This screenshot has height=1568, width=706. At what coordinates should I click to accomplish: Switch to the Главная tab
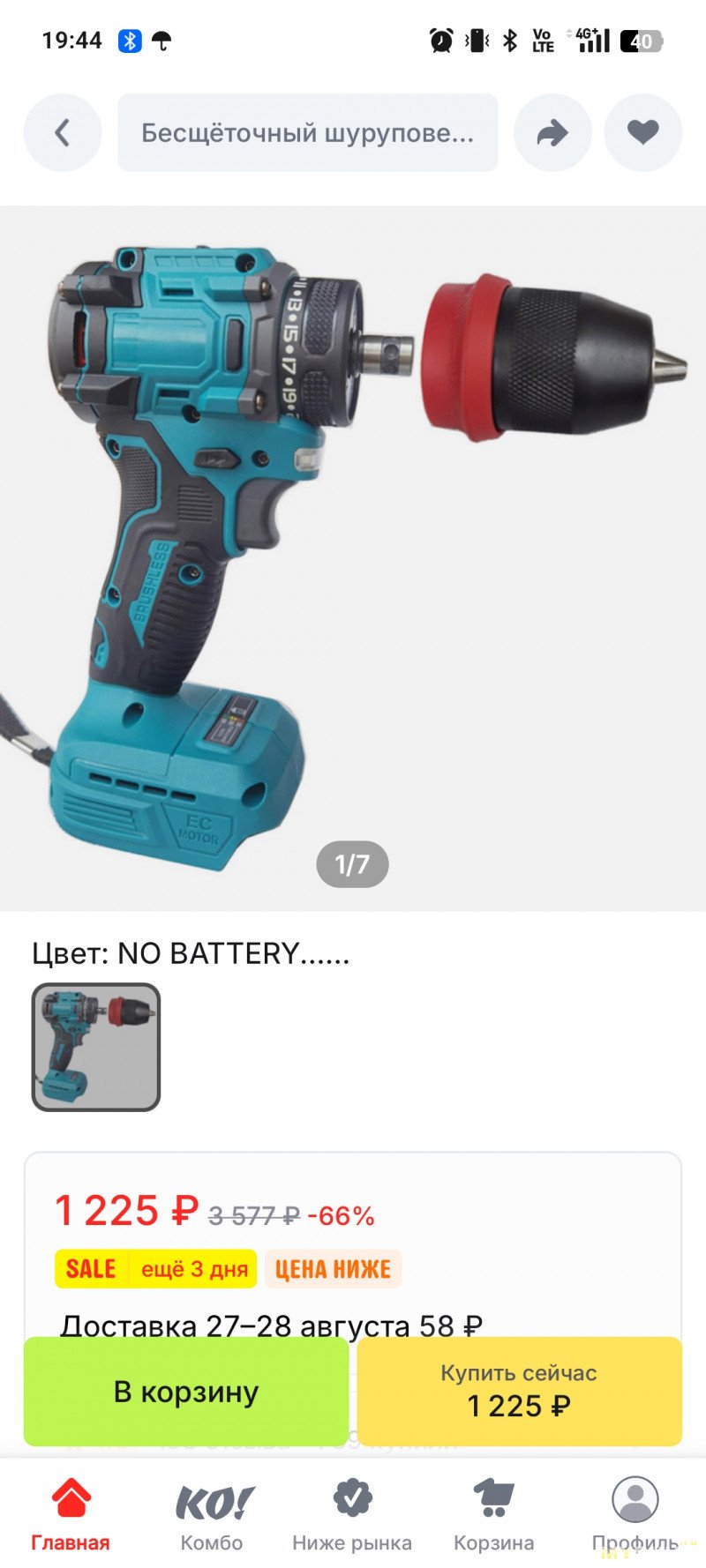(x=71, y=1515)
